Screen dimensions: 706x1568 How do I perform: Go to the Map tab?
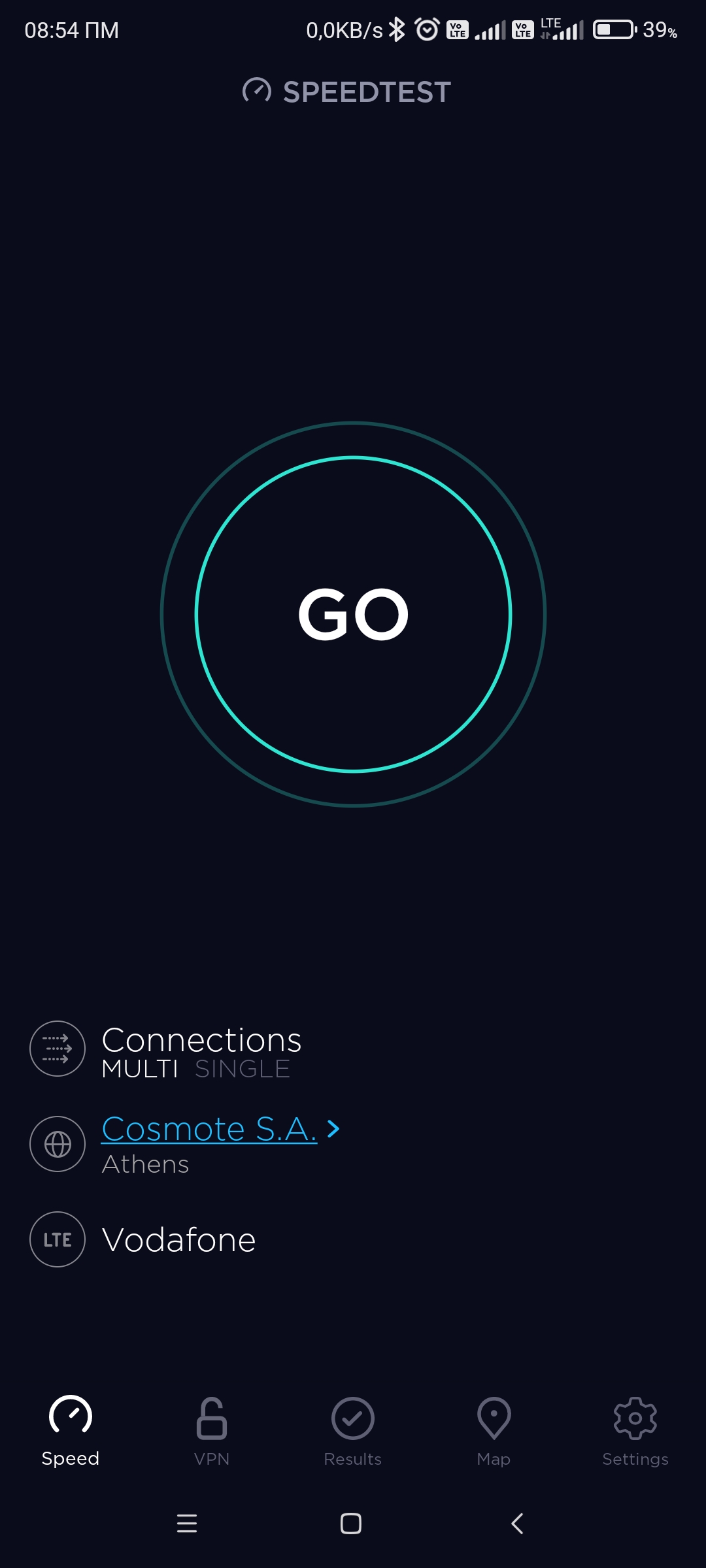pyautogui.click(x=494, y=1431)
